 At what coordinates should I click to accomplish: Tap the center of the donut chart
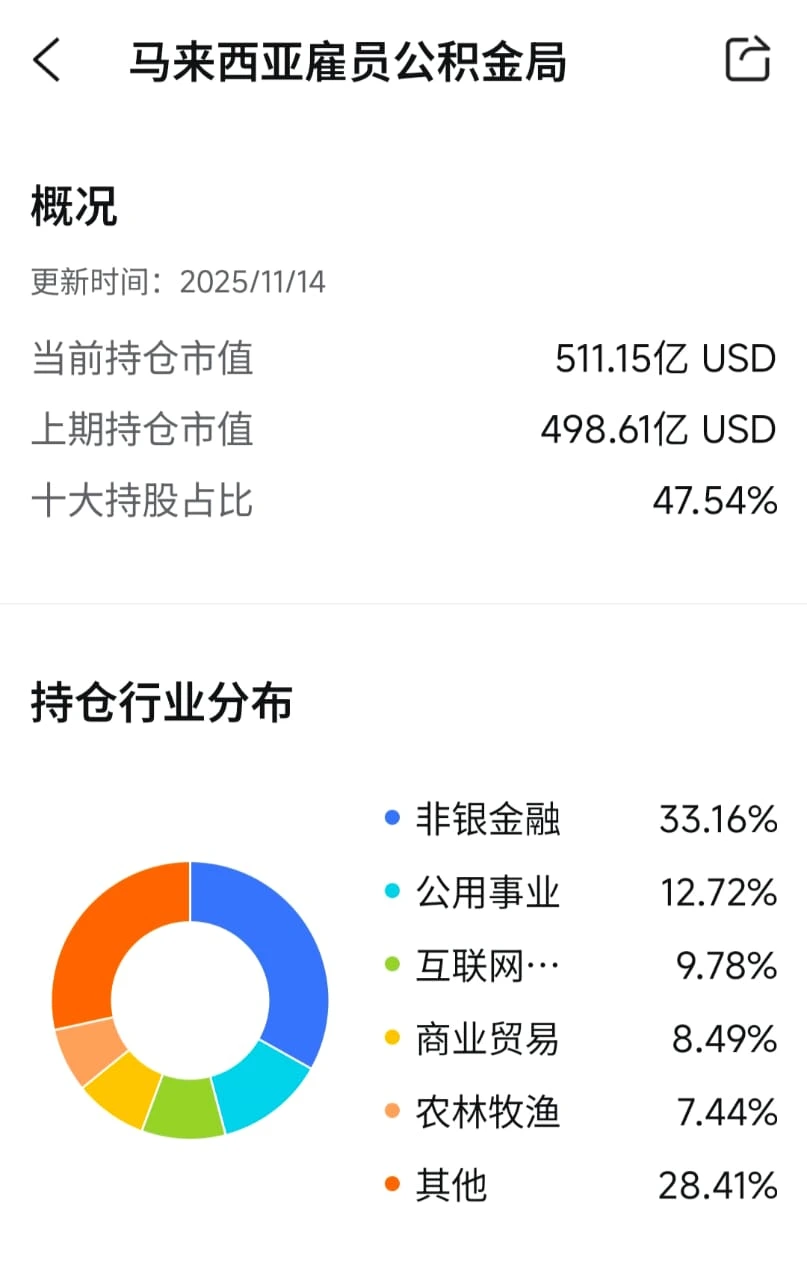tap(190, 1000)
